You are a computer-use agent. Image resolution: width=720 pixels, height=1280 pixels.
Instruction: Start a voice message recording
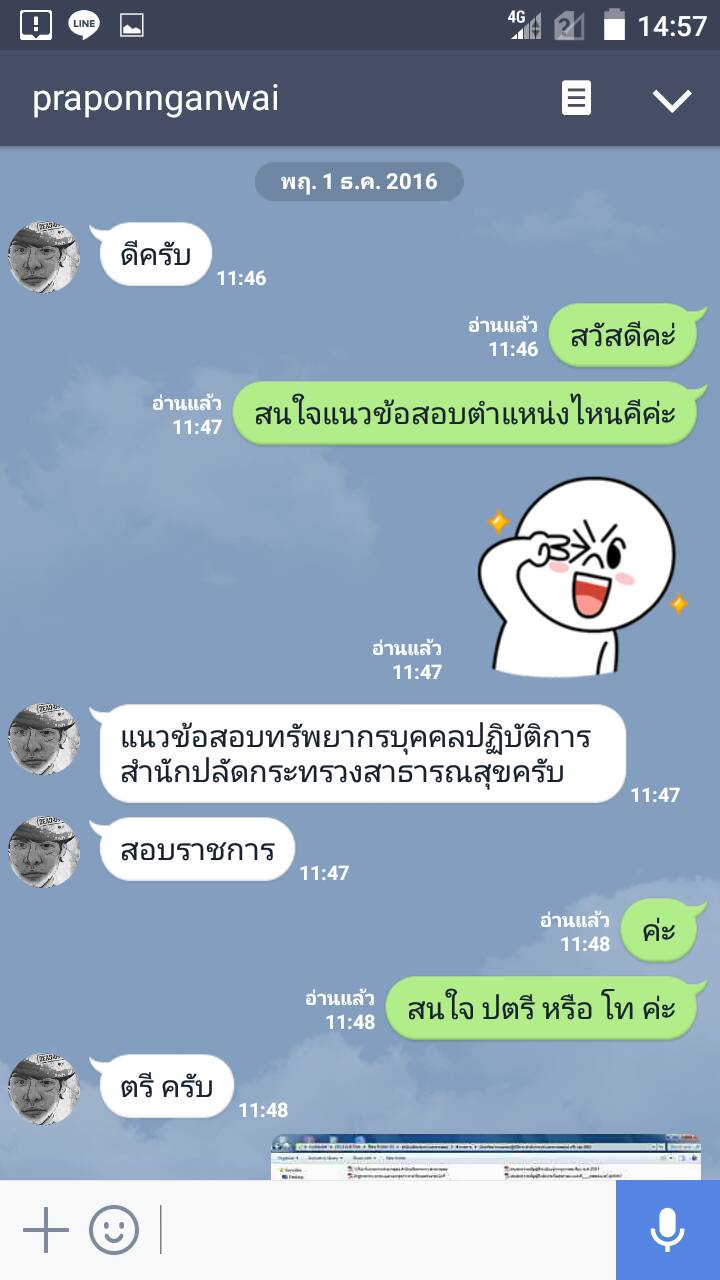click(x=667, y=1229)
